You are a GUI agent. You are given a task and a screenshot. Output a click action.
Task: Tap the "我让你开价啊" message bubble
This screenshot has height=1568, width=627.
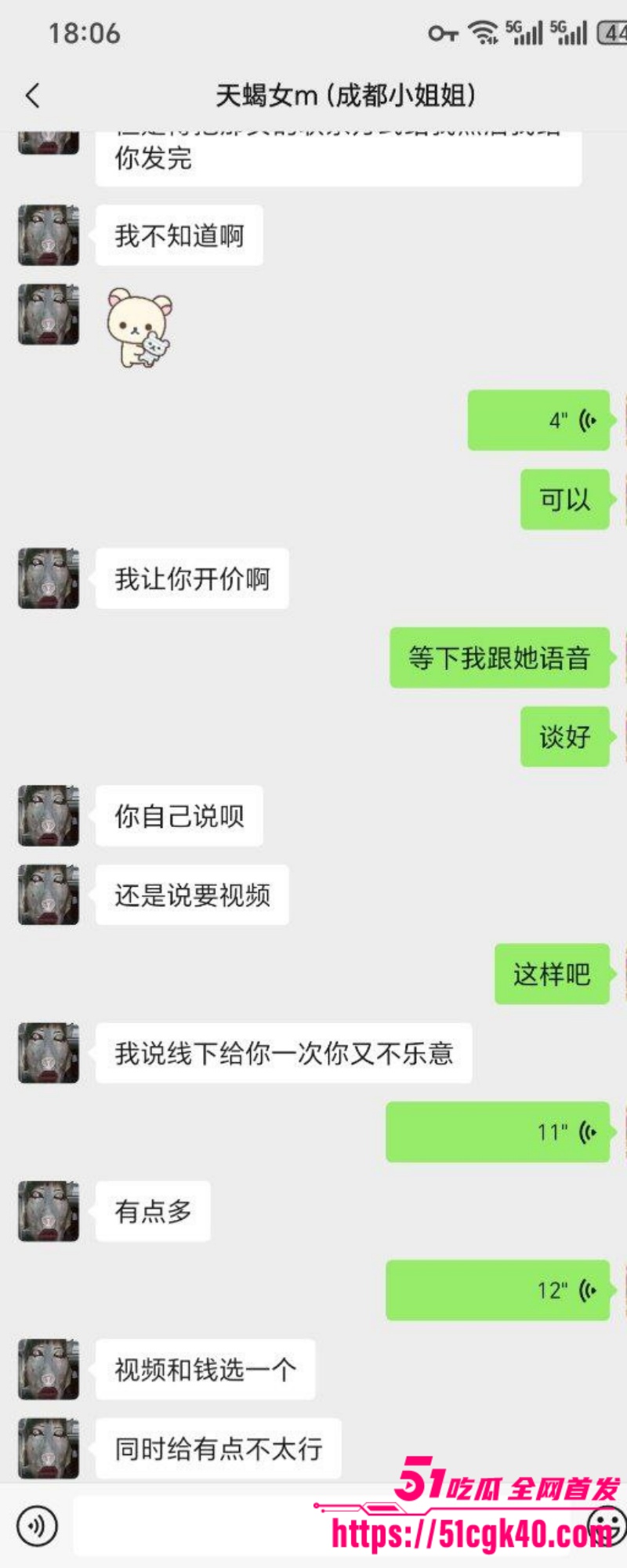pyautogui.click(x=193, y=579)
